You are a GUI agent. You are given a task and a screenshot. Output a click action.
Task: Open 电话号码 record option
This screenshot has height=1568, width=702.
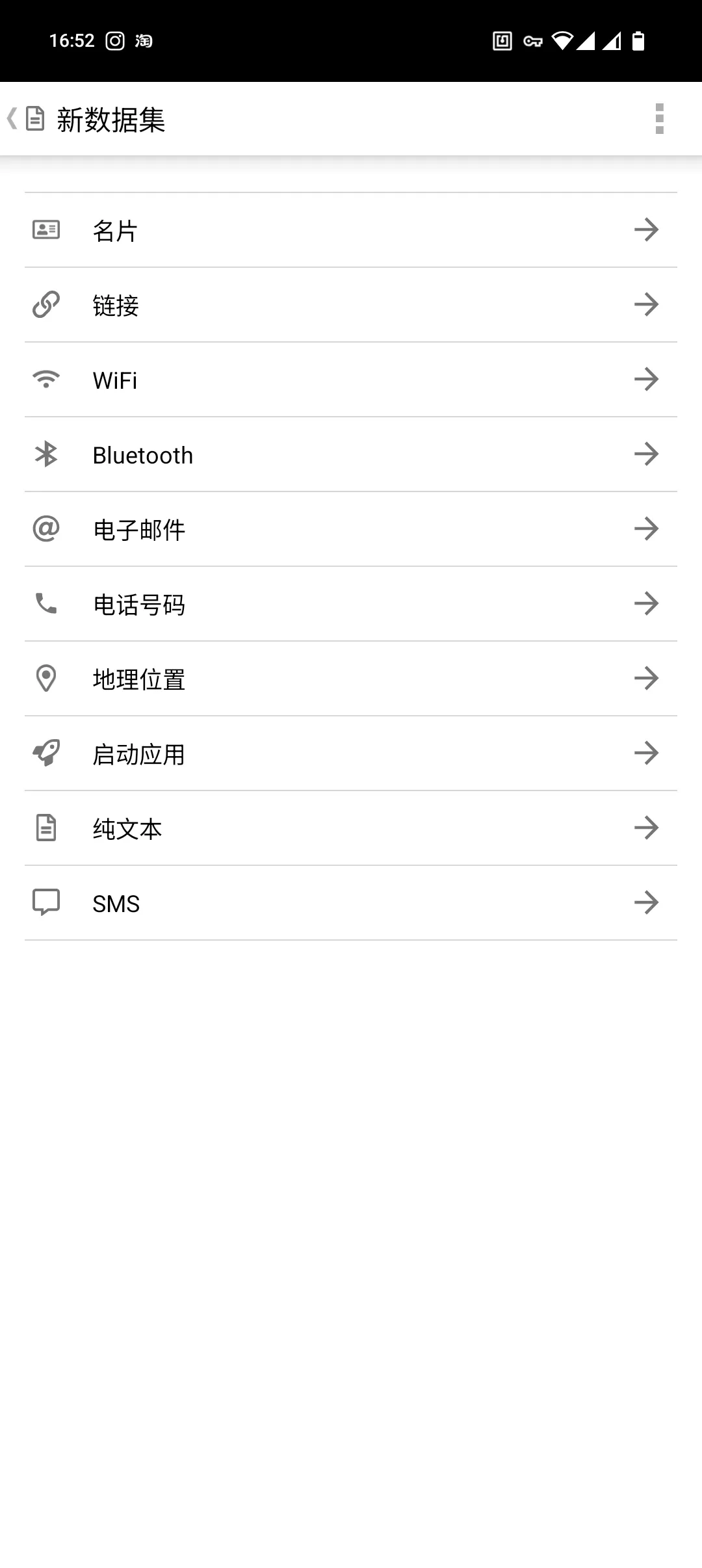[x=351, y=604]
